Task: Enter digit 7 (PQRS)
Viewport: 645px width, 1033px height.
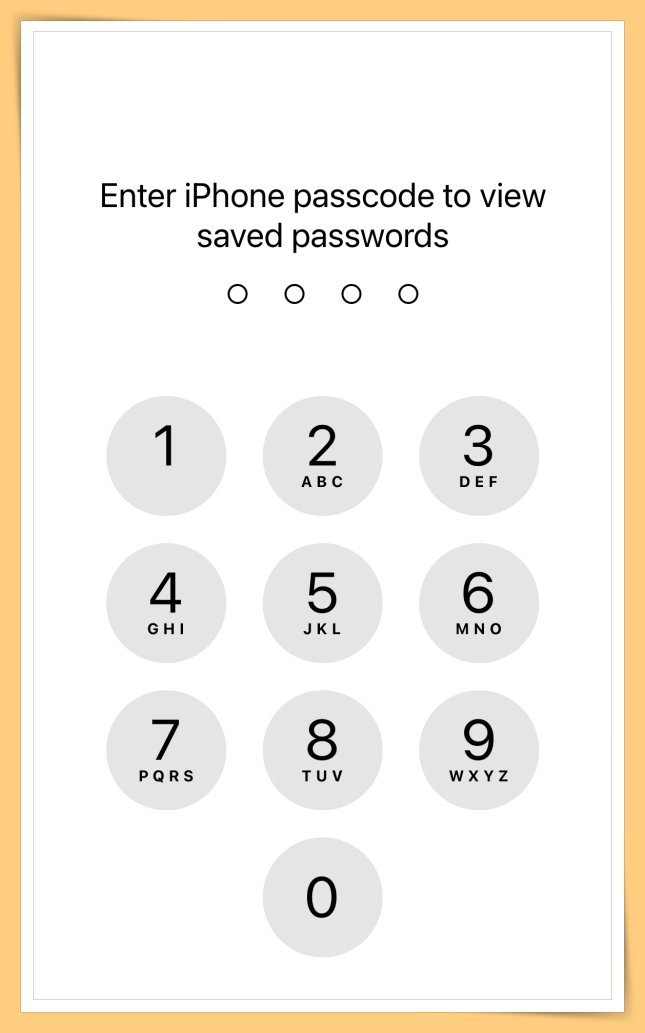Action: [166, 750]
